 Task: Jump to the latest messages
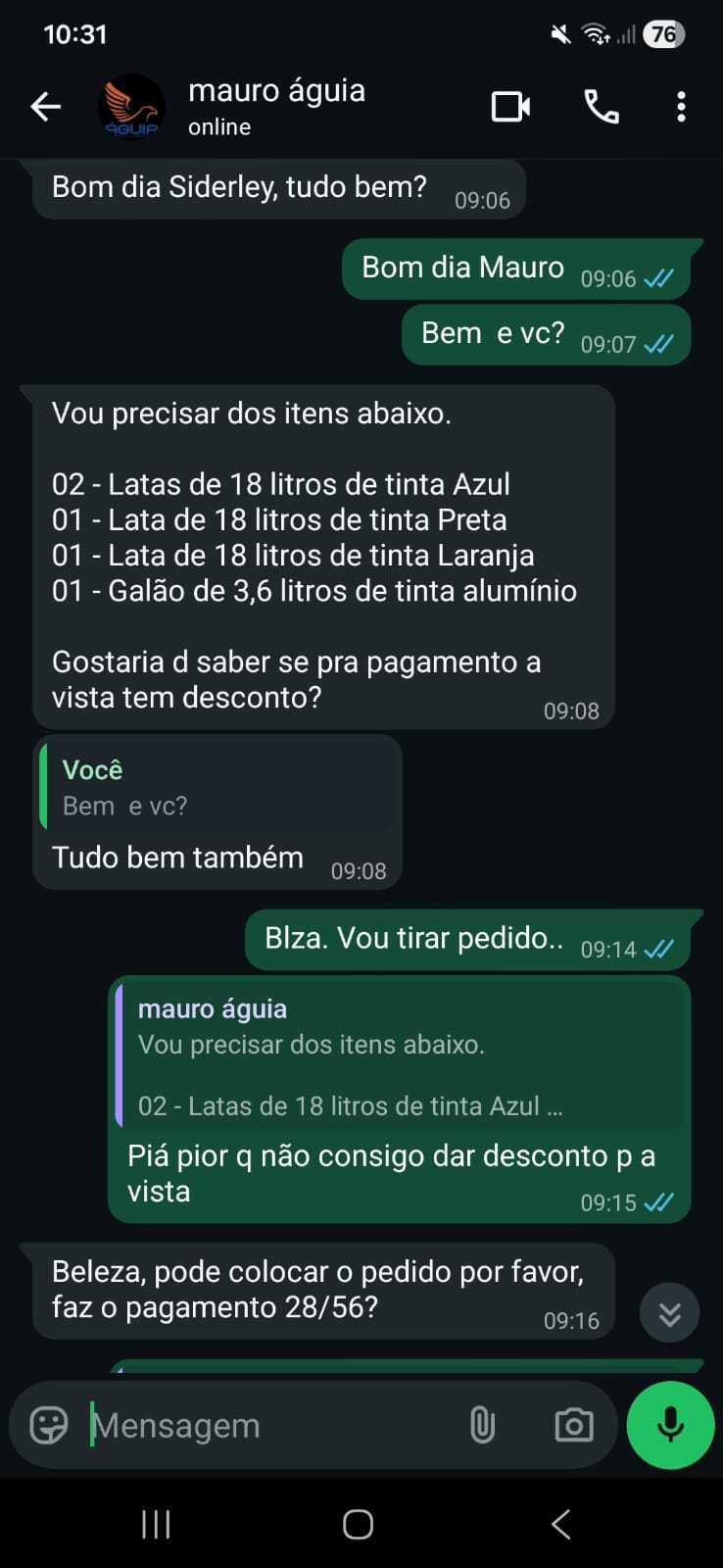click(669, 1313)
